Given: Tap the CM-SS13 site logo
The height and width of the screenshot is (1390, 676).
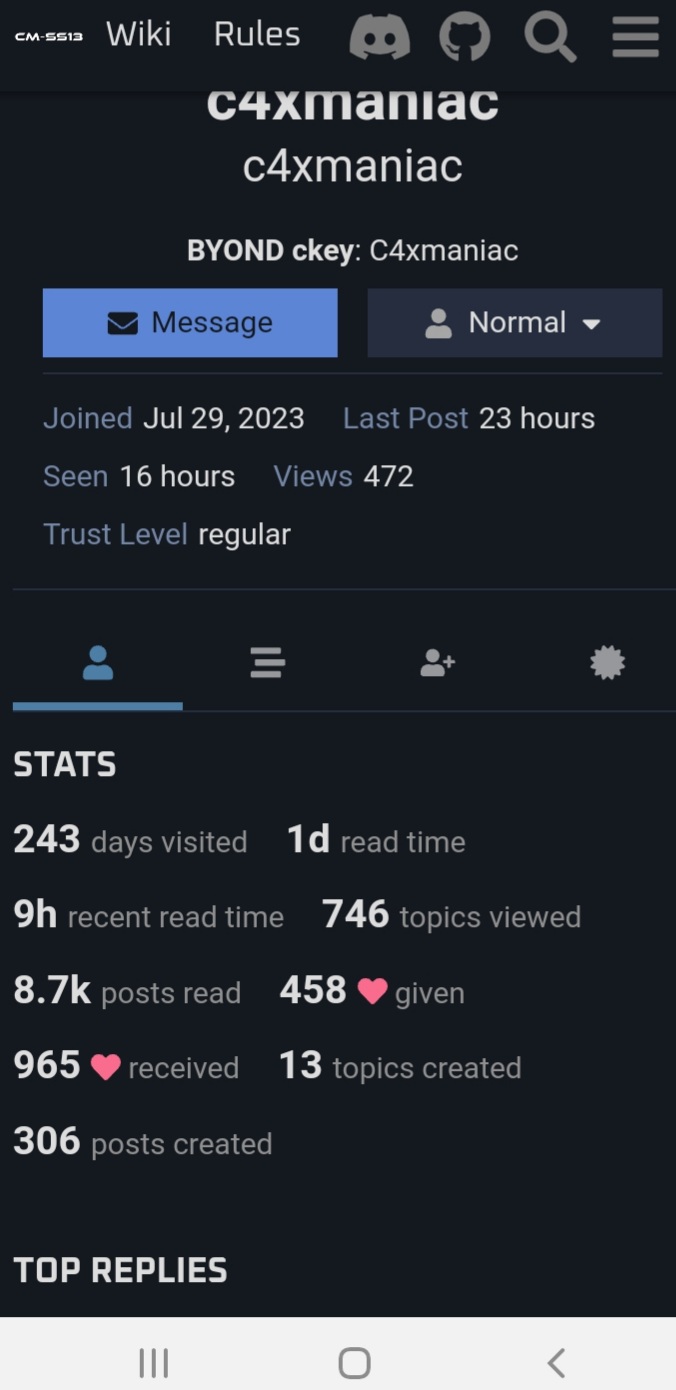Looking at the screenshot, I should 48,36.
